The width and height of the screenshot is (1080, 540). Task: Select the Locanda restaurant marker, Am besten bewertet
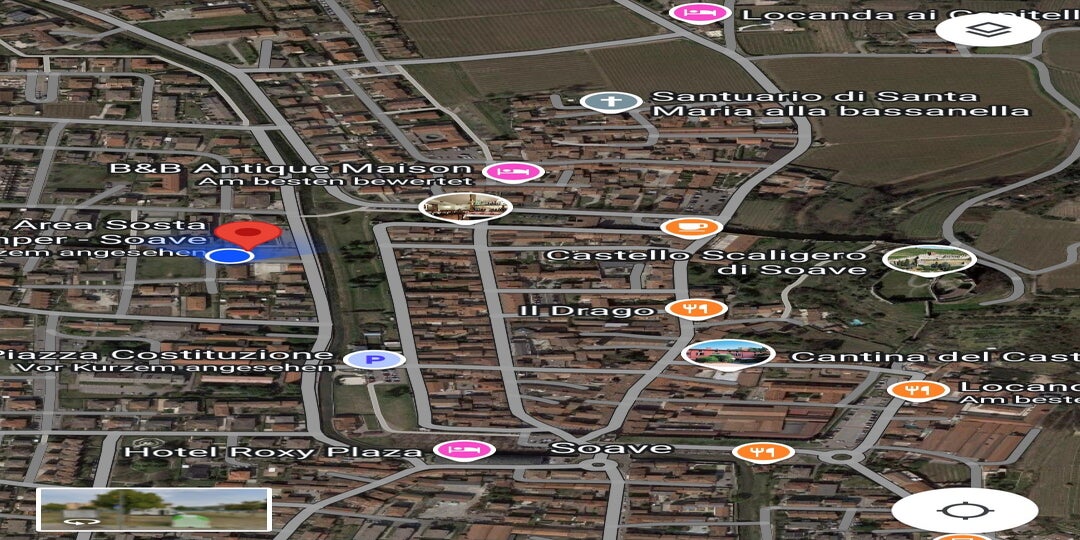click(917, 390)
